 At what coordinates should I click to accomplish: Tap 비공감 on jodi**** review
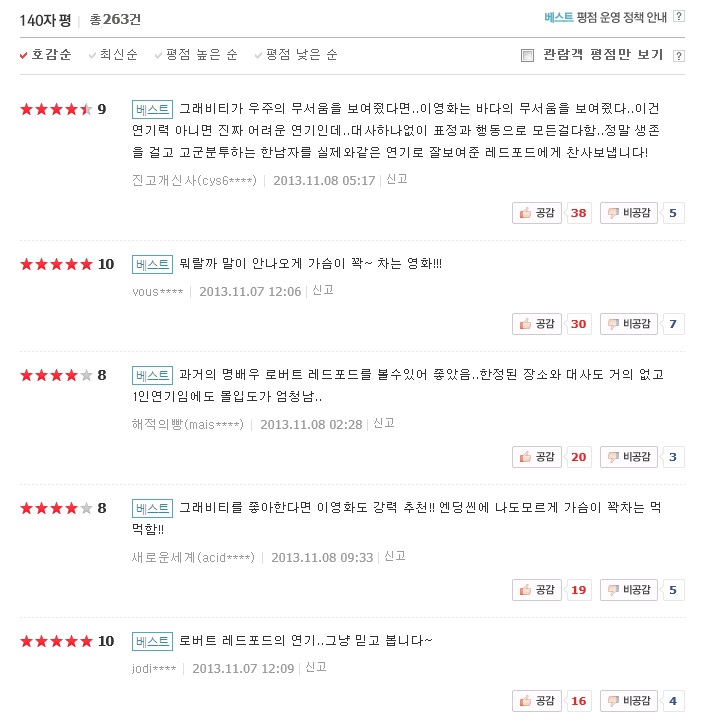click(x=629, y=700)
